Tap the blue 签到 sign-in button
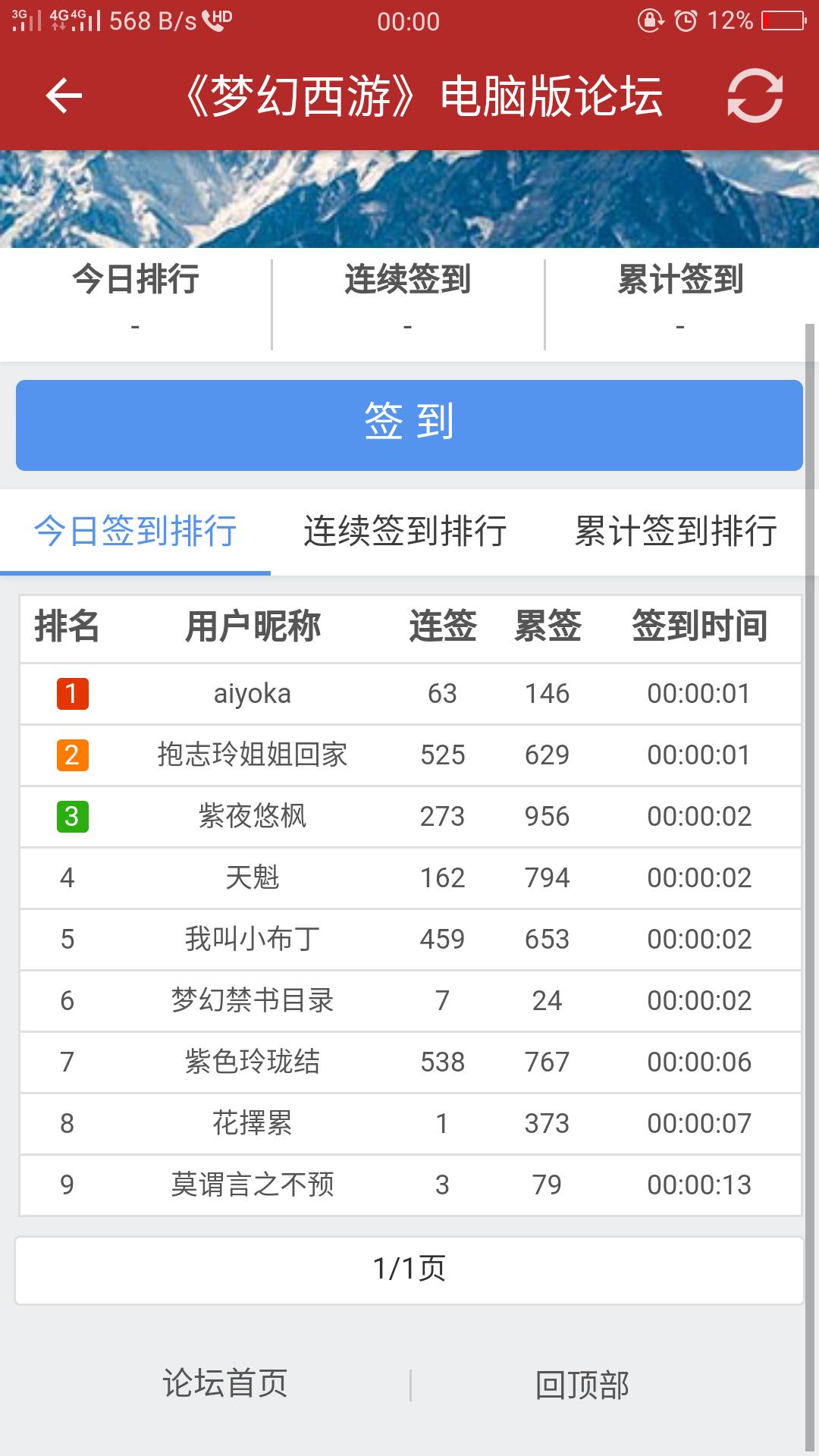This screenshot has width=819, height=1456. pos(409,425)
